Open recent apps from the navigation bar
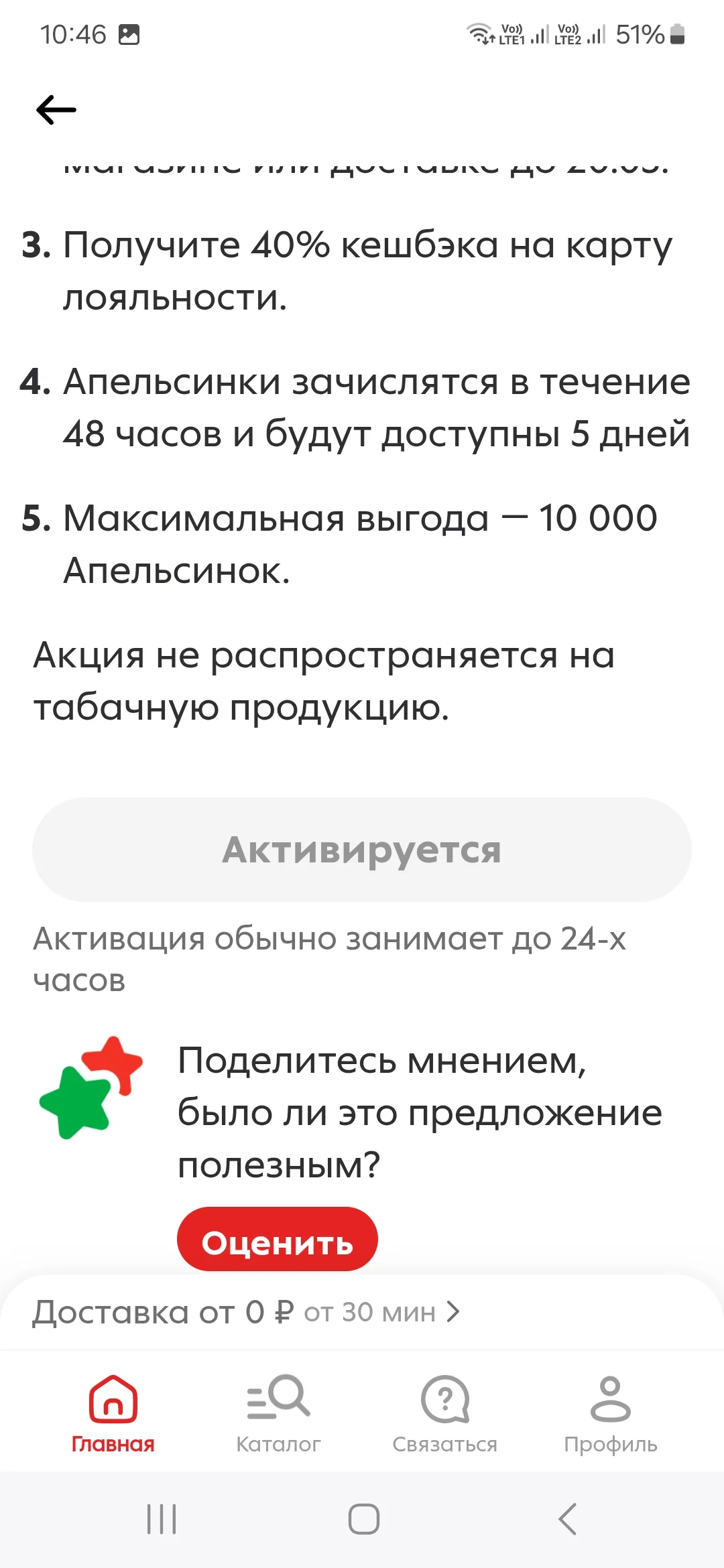This screenshot has width=724, height=1568. point(162,1519)
